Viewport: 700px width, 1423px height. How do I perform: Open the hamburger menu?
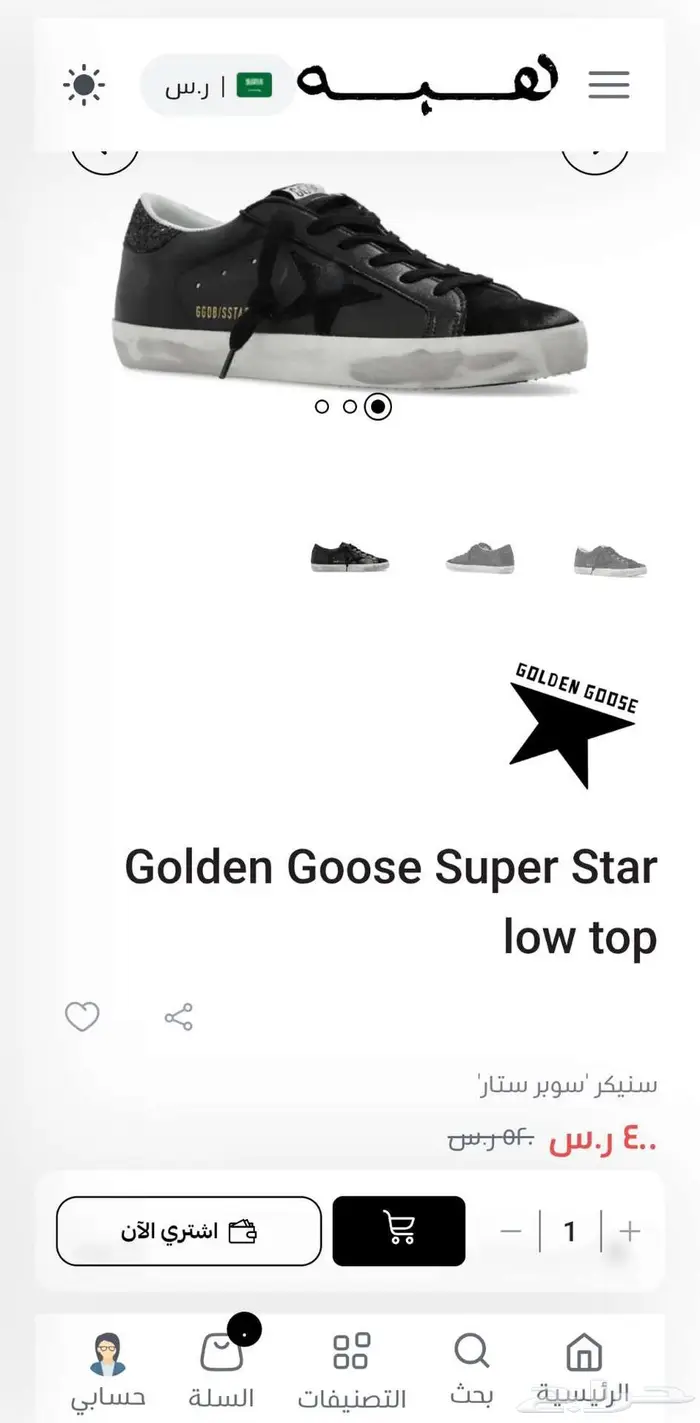point(608,84)
